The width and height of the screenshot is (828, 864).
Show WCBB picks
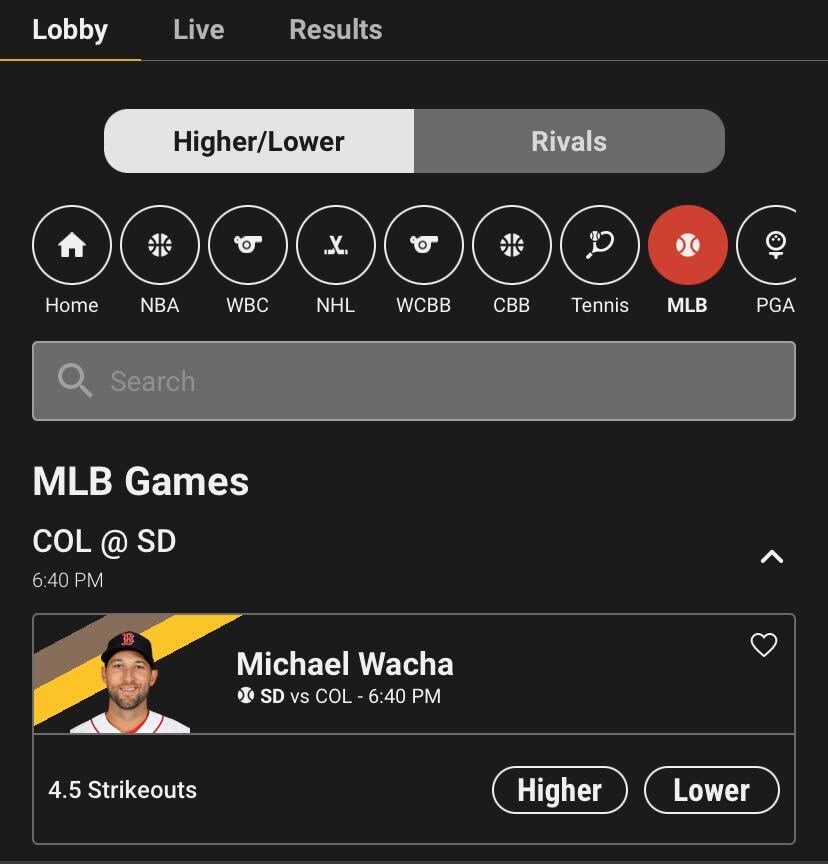pos(424,246)
